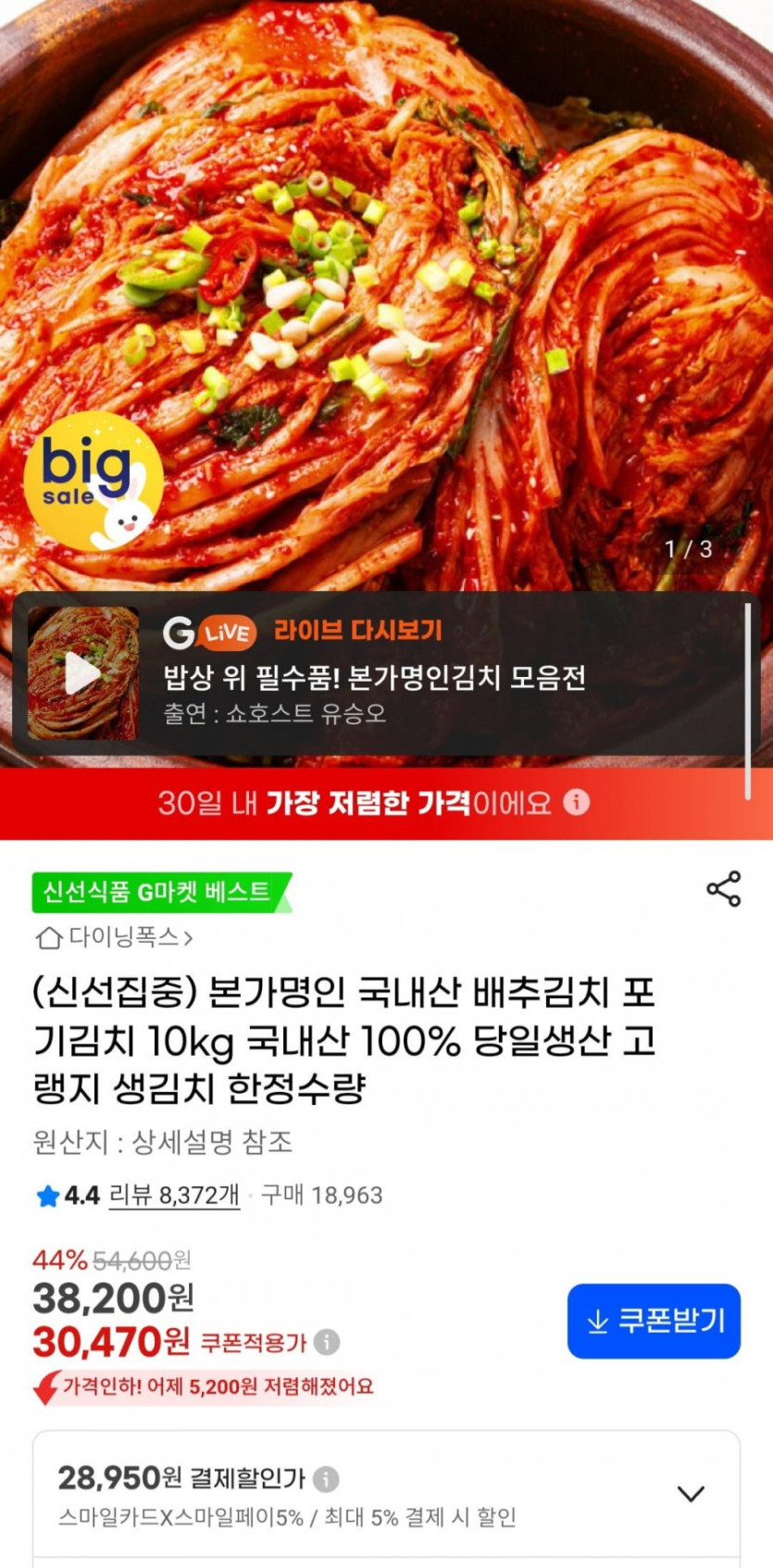
Task: Show info for 쿠폰적용가 price
Action: 326,1341
